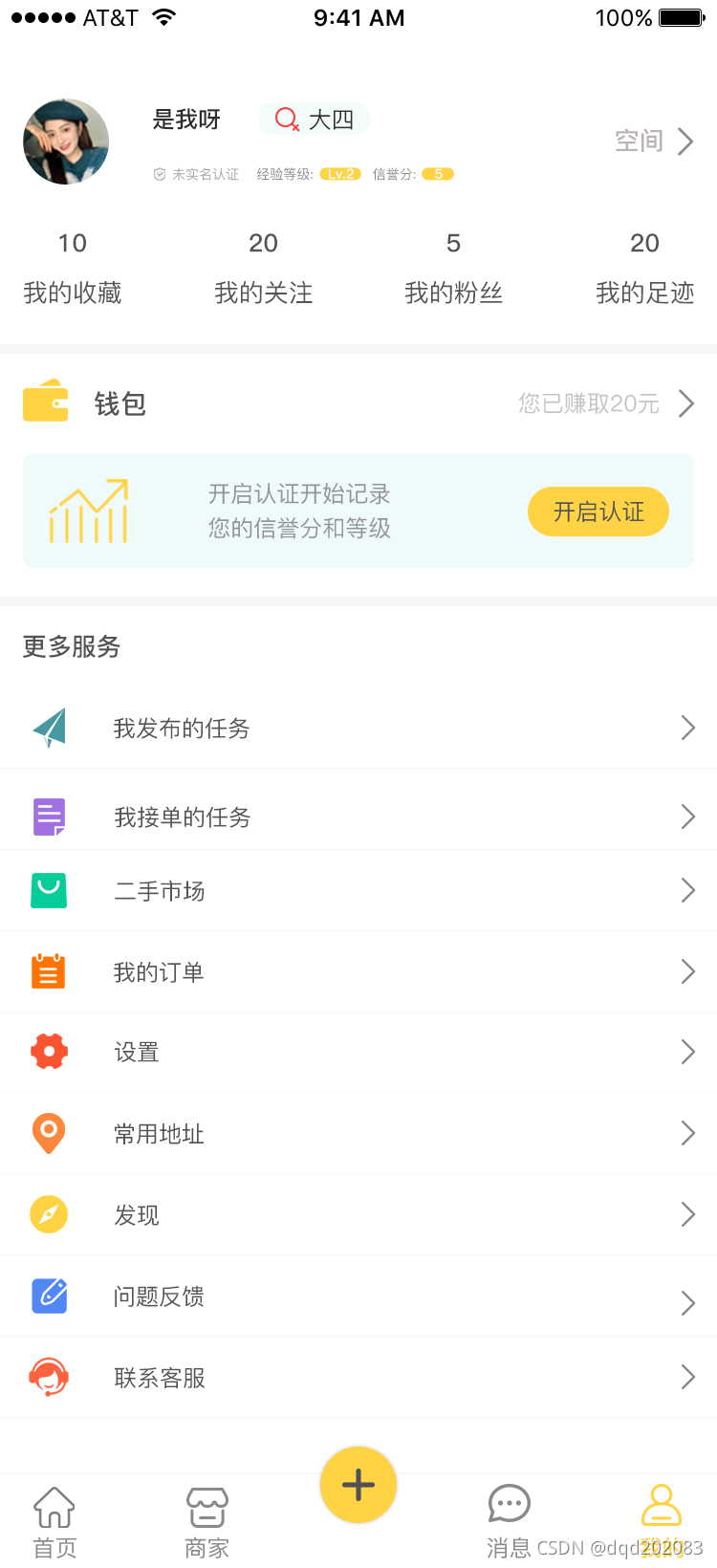This screenshot has height=1568, width=717.
Task: Check 我的粉丝 list
Action: point(453,269)
